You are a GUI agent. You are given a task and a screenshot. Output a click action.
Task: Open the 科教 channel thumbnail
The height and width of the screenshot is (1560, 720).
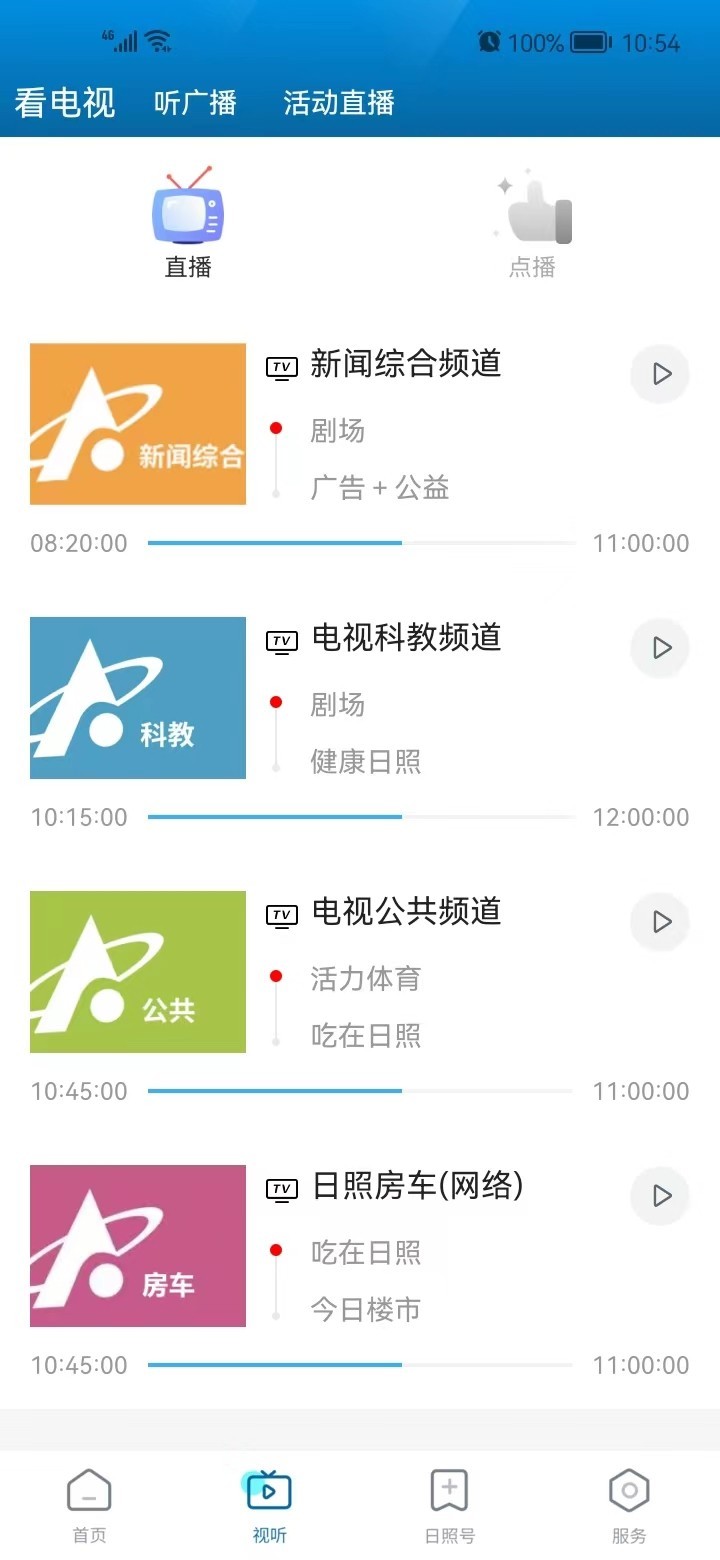(138, 698)
